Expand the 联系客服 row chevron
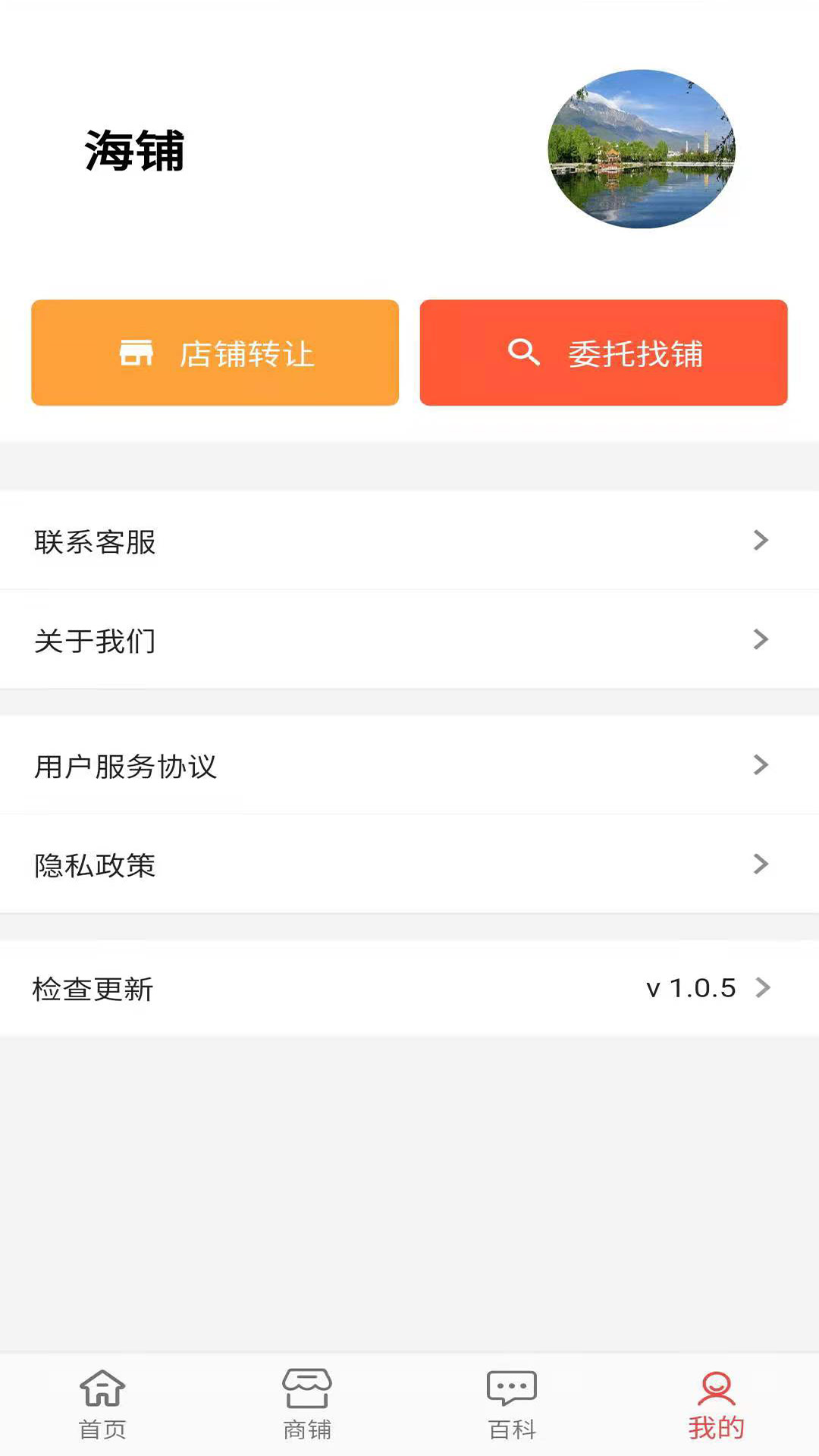This screenshot has width=819, height=1456. [x=761, y=541]
